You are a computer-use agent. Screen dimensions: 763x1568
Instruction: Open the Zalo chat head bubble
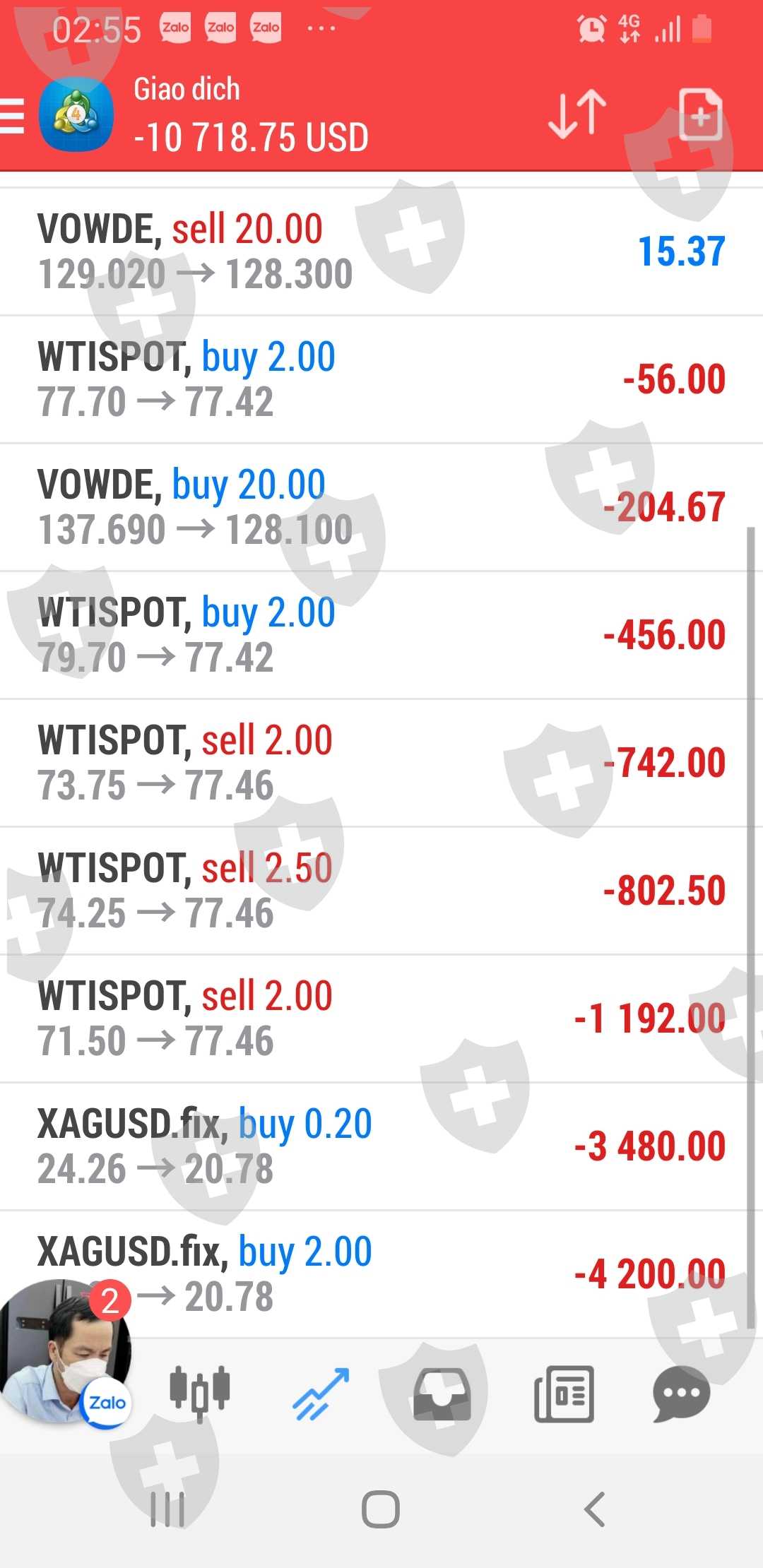pos(65,1350)
